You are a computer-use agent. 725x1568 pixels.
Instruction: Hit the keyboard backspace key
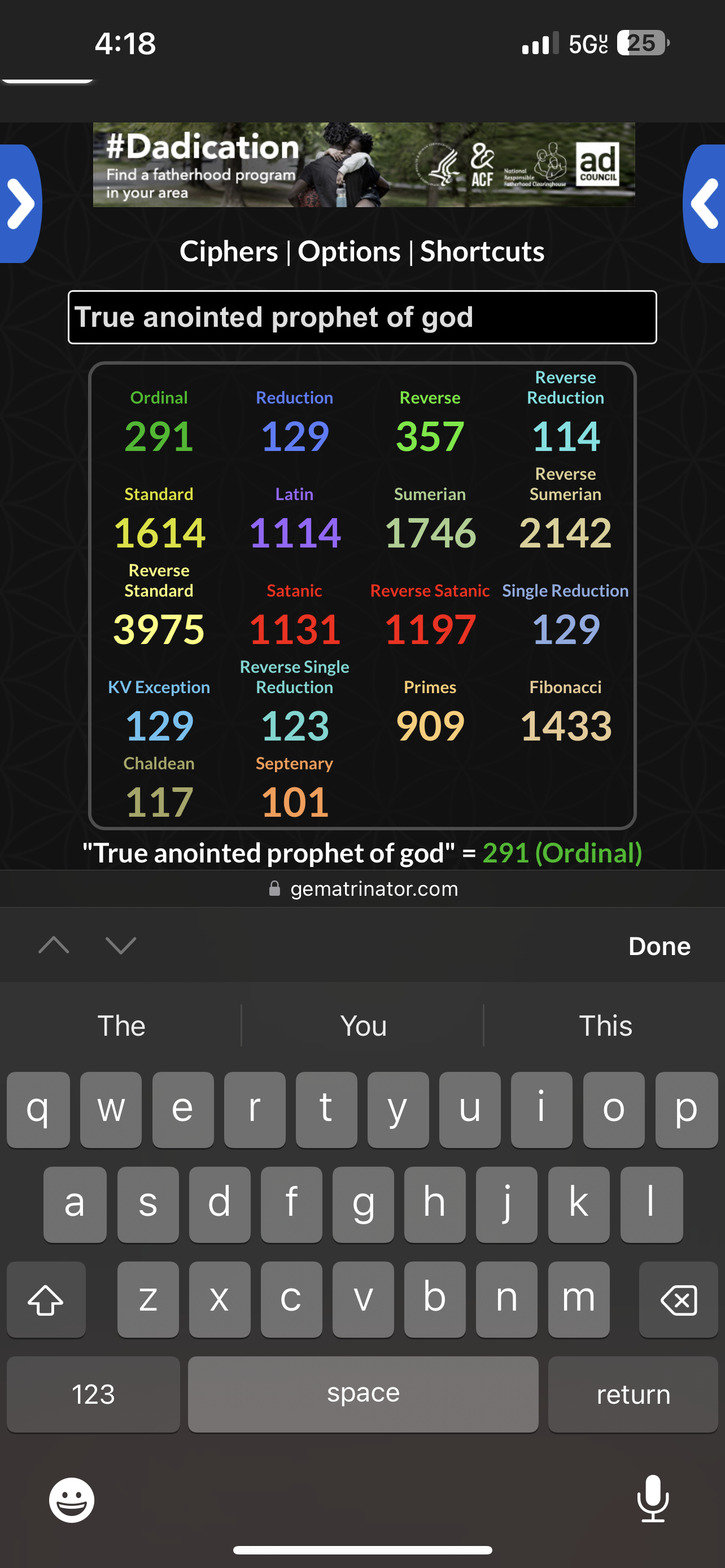tap(678, 1300)
